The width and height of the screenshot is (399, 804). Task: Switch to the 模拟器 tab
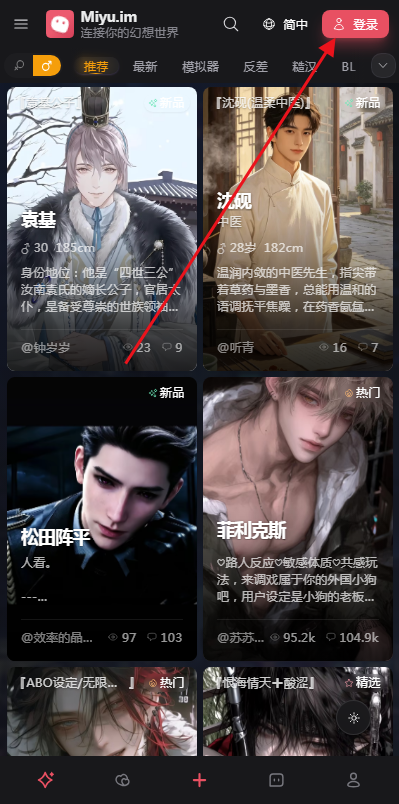[201, 67]
